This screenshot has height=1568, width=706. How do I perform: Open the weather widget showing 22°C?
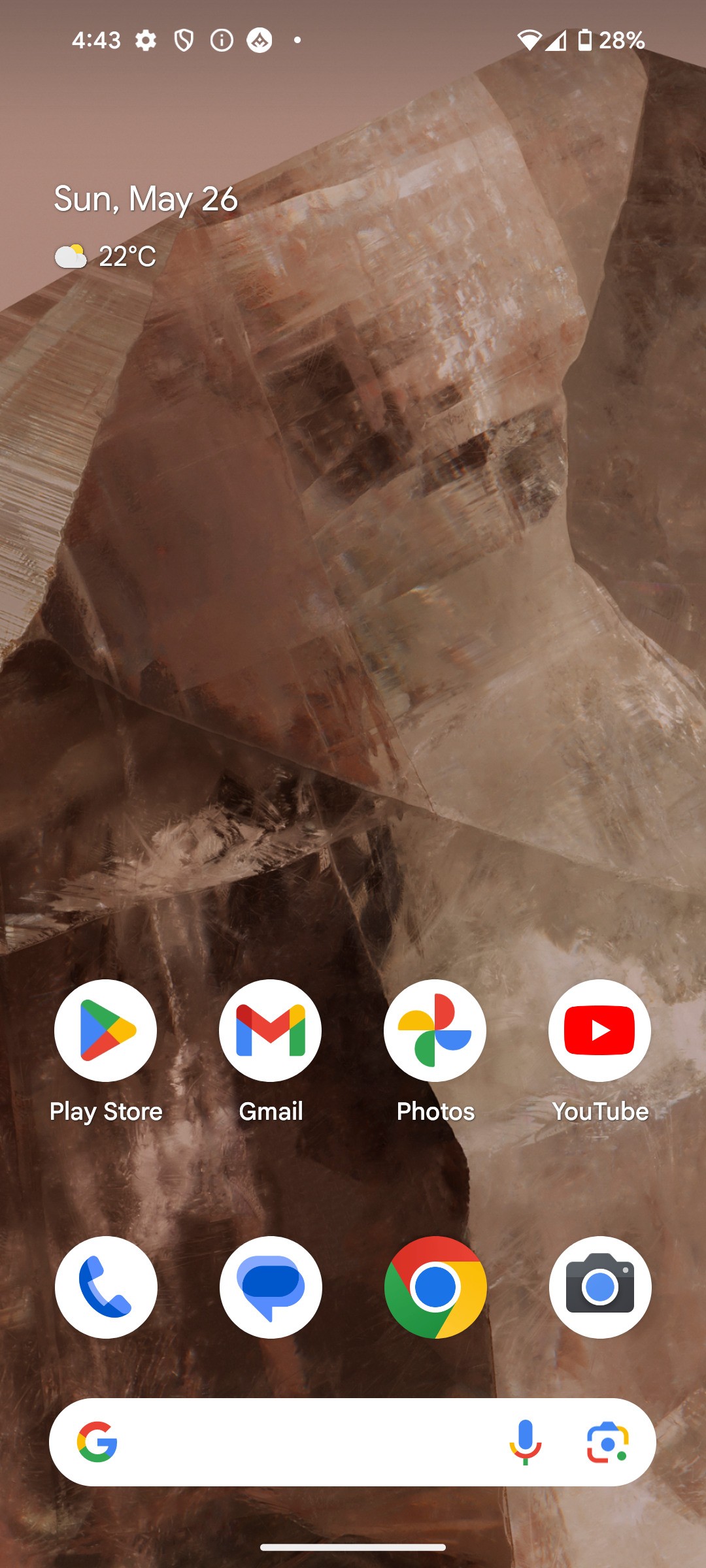click(x=106, y=256)
